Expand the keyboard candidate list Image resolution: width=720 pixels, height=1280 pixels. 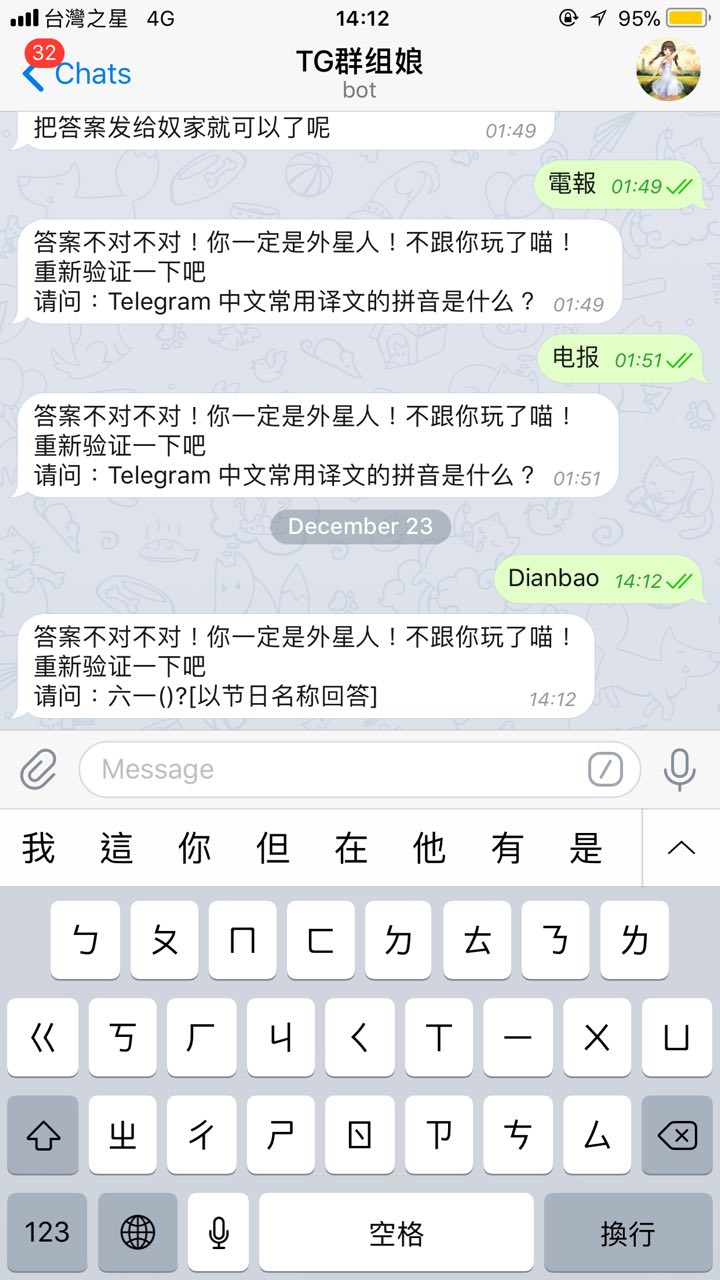(x=681, y=849)
